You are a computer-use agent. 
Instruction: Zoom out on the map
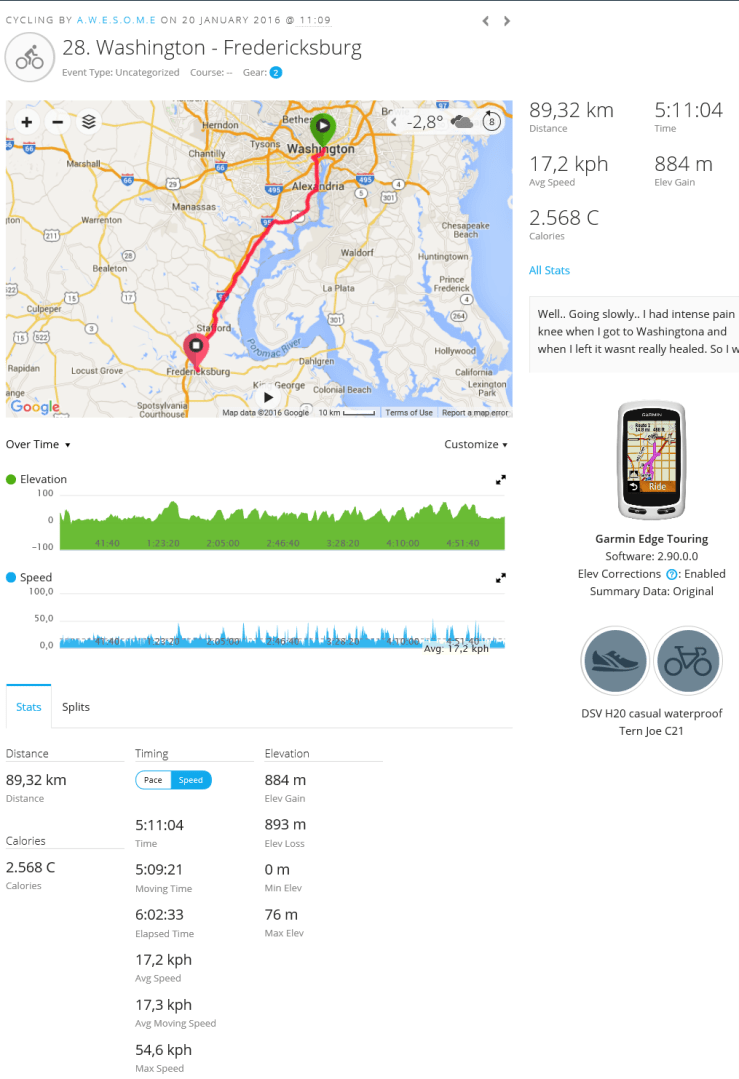[58, 122]
